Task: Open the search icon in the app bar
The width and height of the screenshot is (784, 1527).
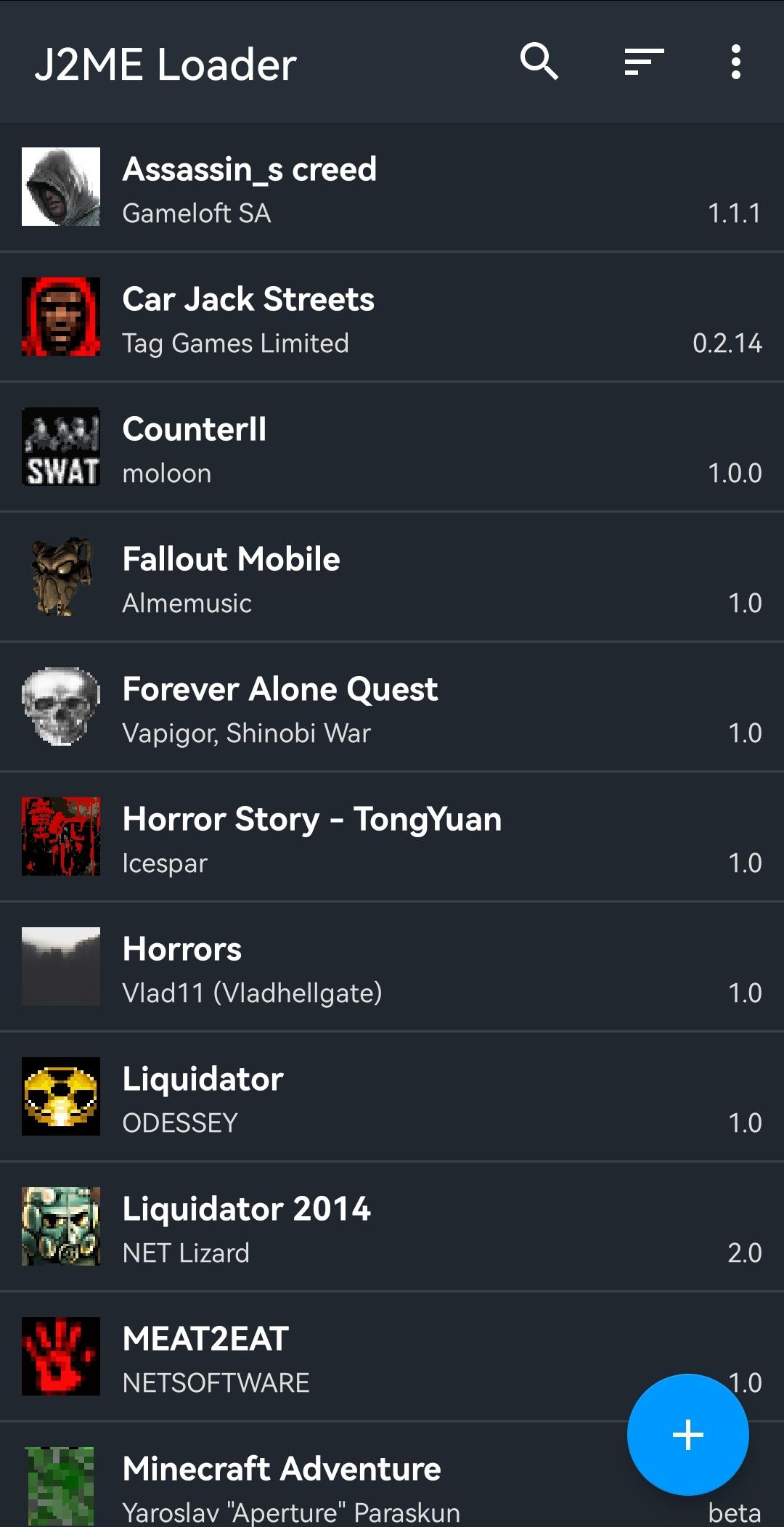Action: (x=539, y=62)
